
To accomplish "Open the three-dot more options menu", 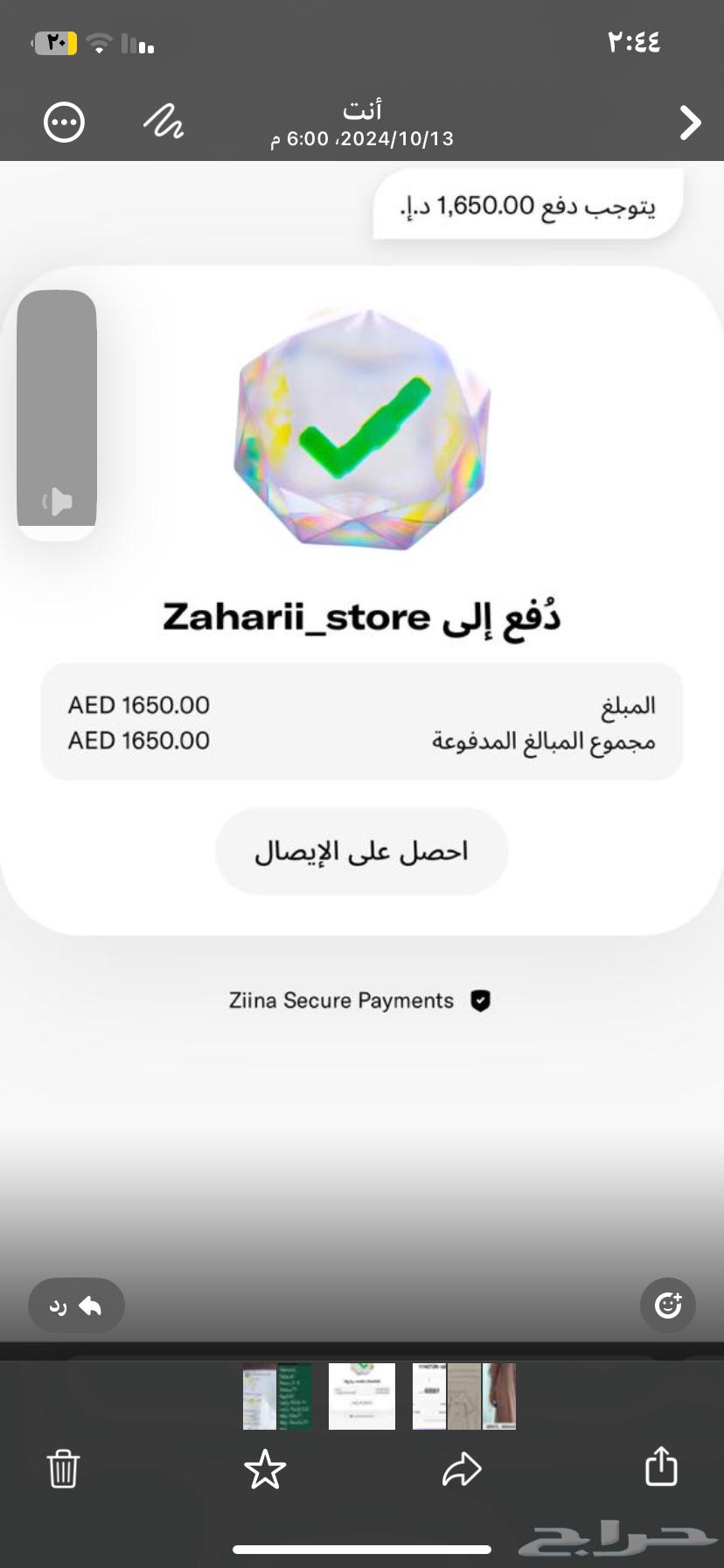I will tap(62, 122).
